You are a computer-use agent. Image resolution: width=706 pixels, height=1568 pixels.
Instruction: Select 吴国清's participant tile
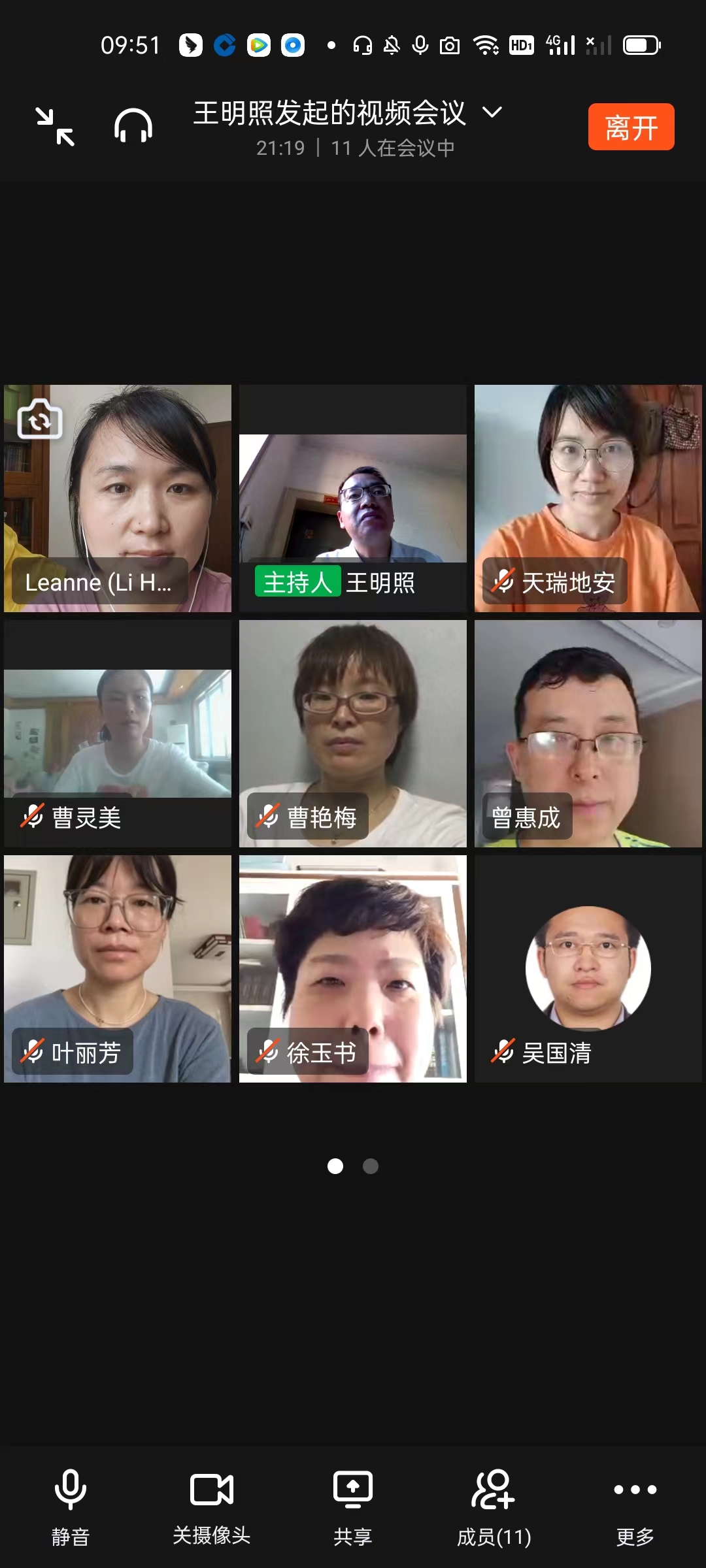coord(588,969)
